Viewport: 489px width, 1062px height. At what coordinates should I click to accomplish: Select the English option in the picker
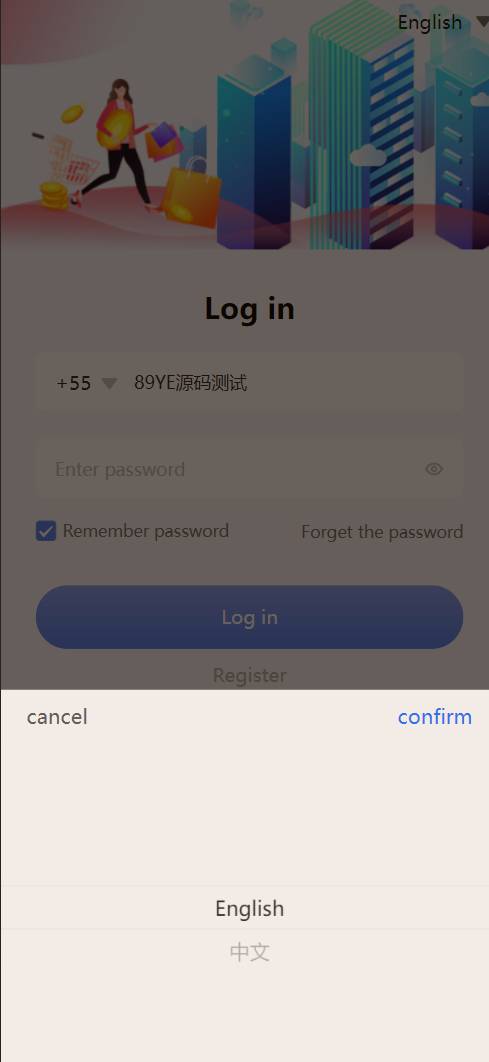pyautogui.click(x=250, y=908)
